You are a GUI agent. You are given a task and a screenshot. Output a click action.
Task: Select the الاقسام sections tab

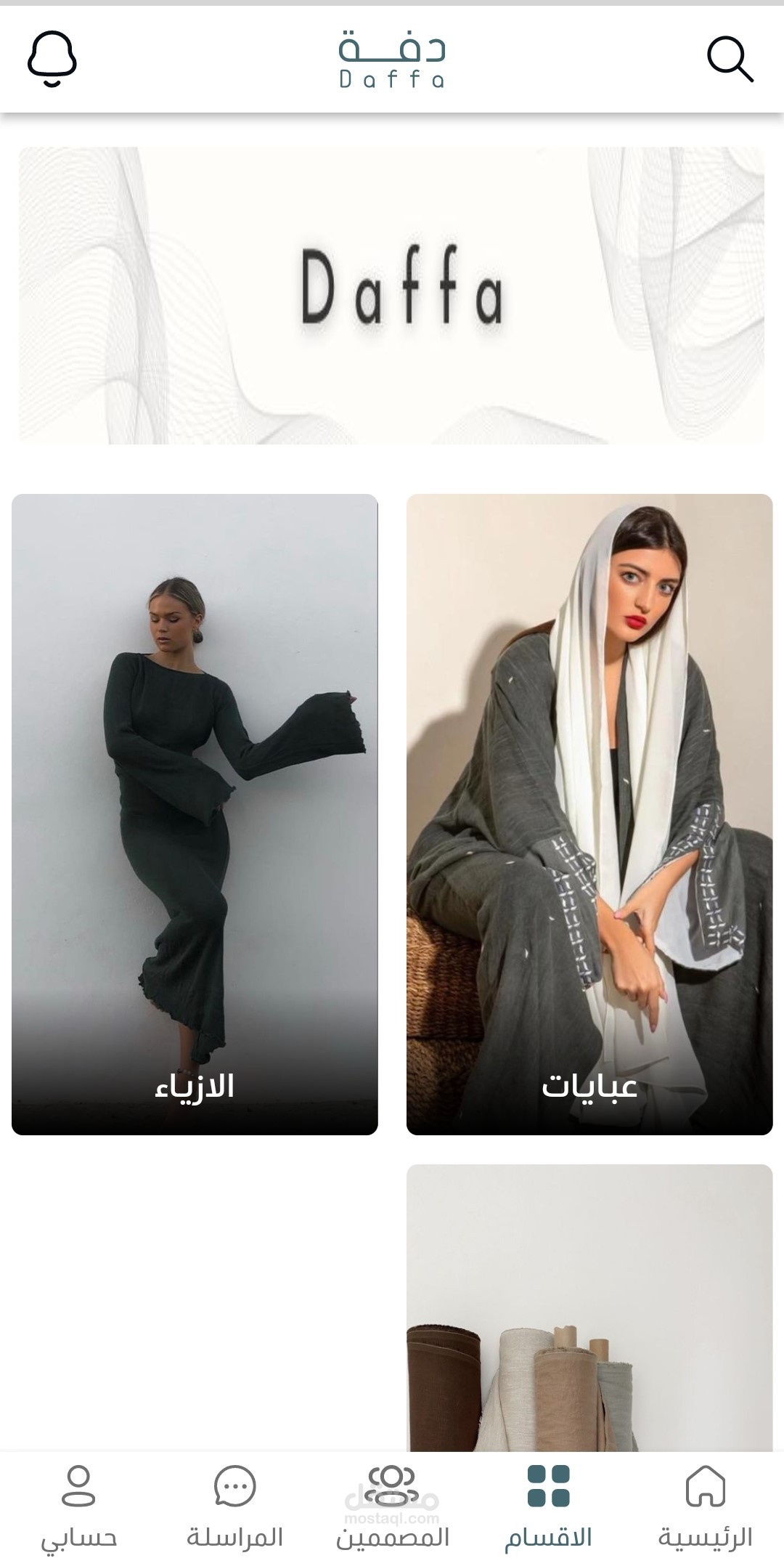click(549, 1506)
